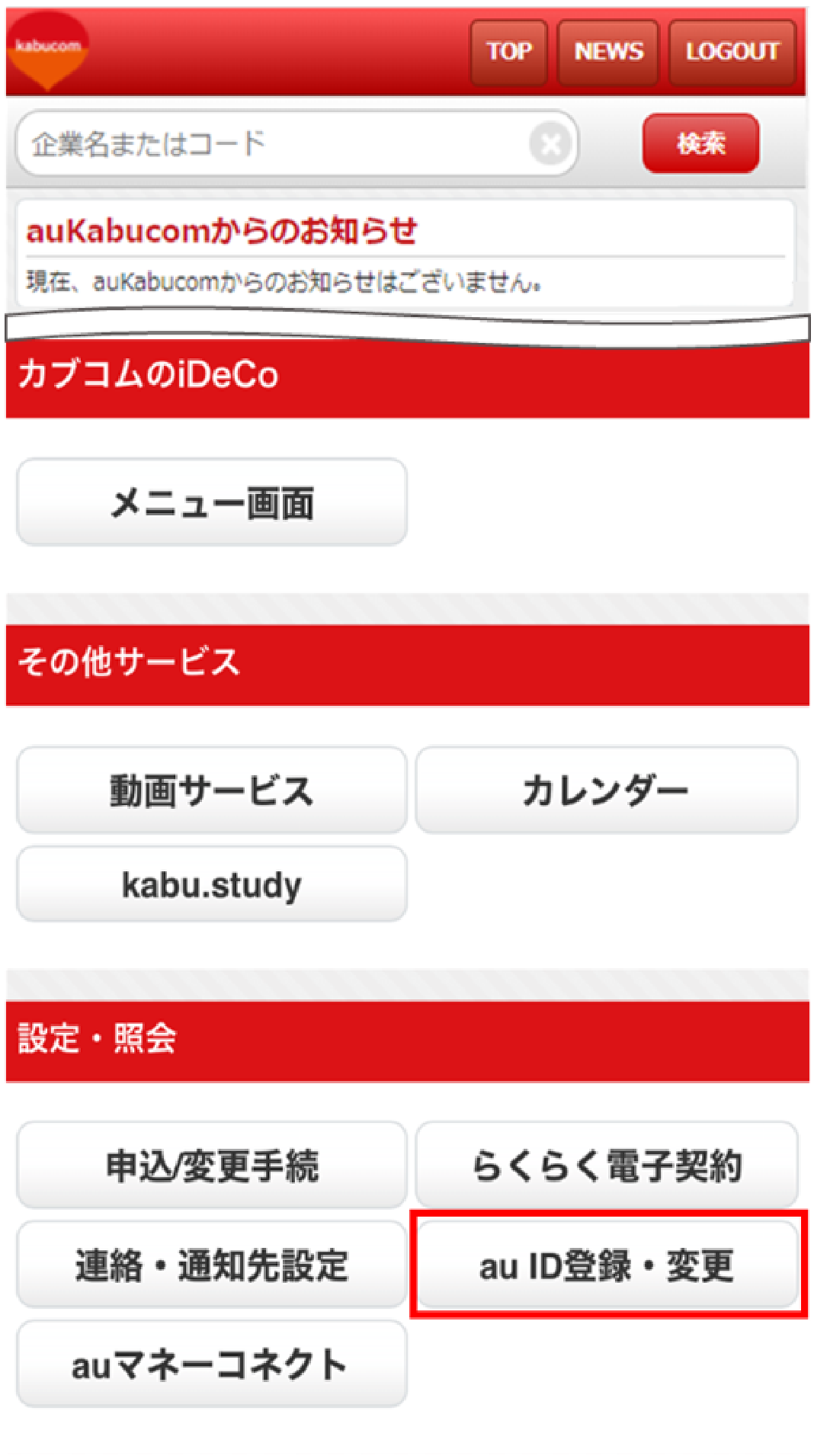Open kabu.study
This screenshot has height=1456, width=814.
[x=212, y=884]
